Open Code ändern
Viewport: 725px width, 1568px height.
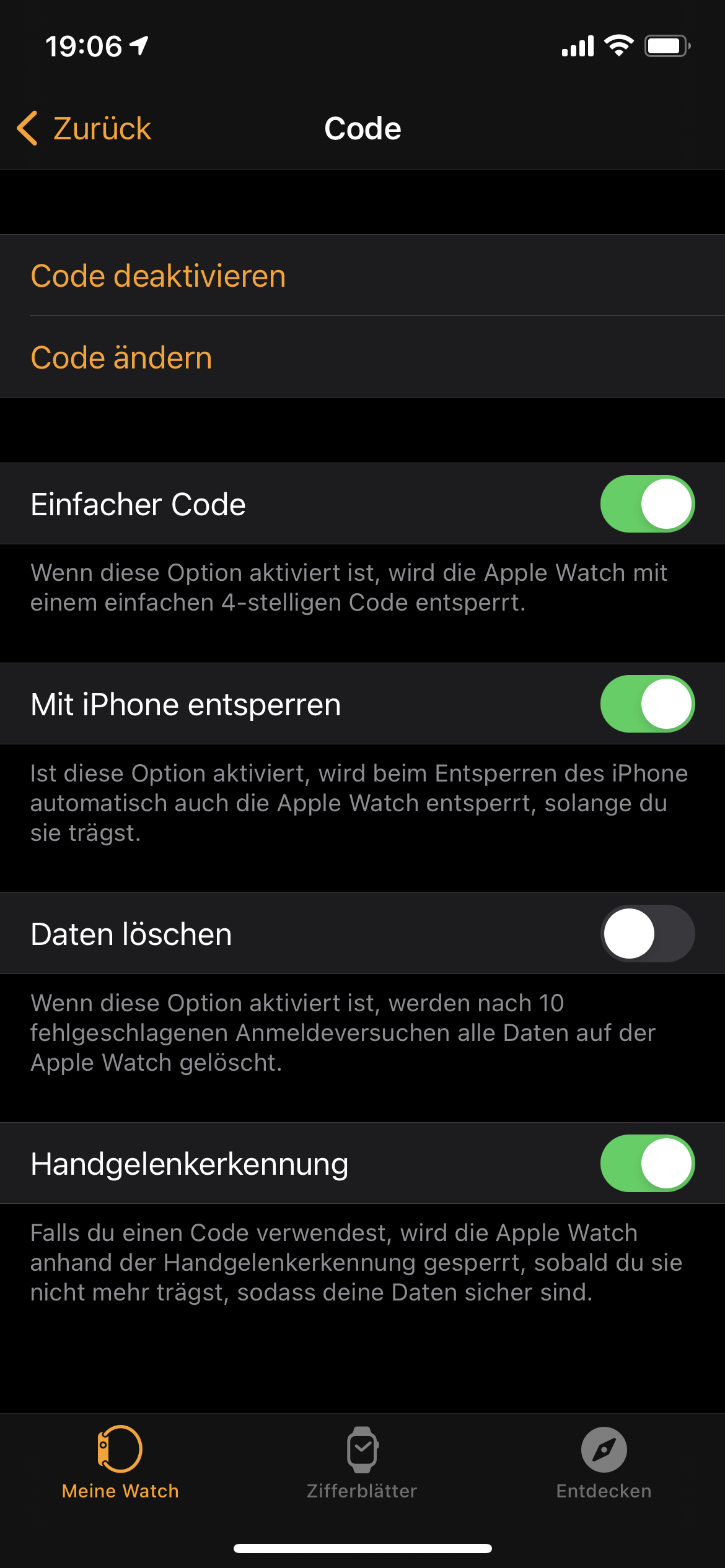coord(121,357)
